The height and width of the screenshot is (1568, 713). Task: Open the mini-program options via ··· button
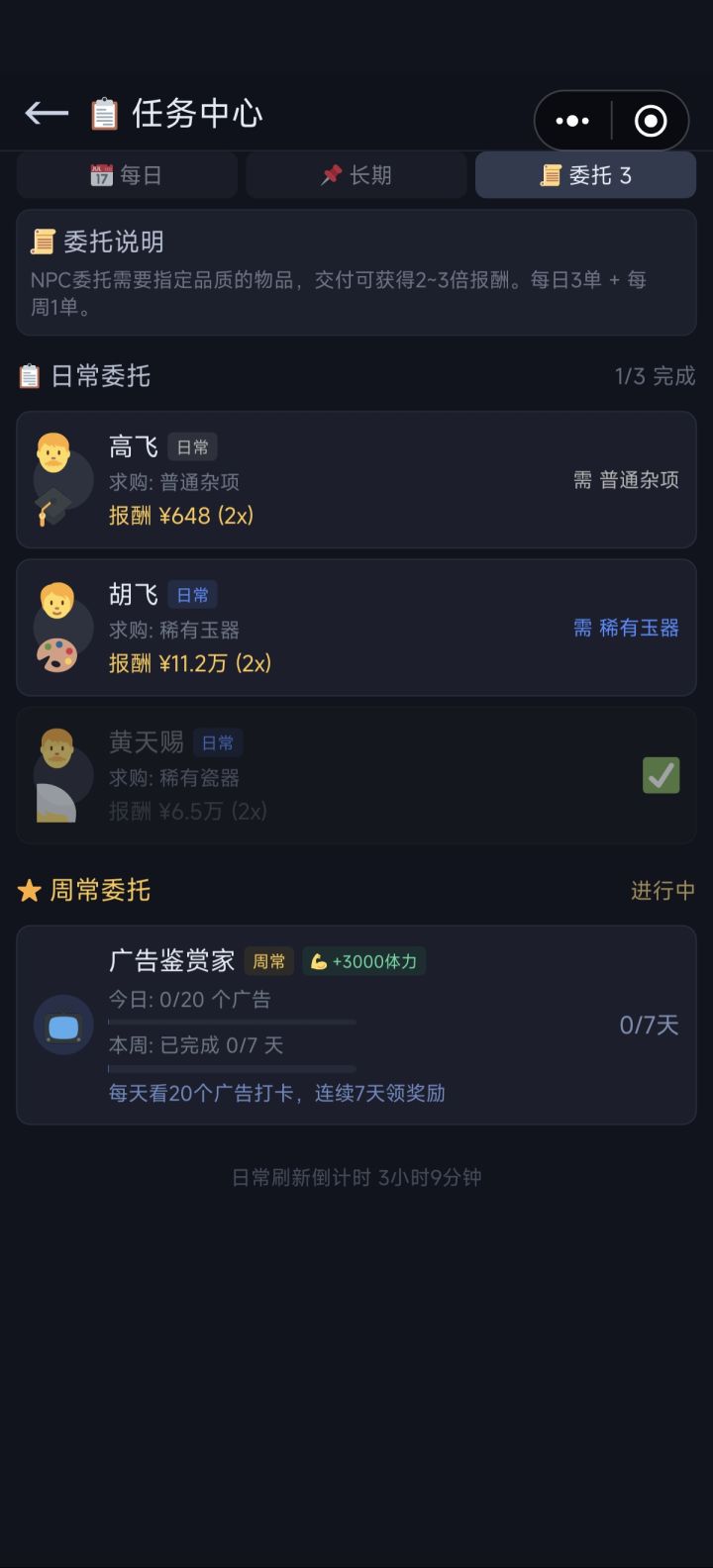[x=572, y=120]
